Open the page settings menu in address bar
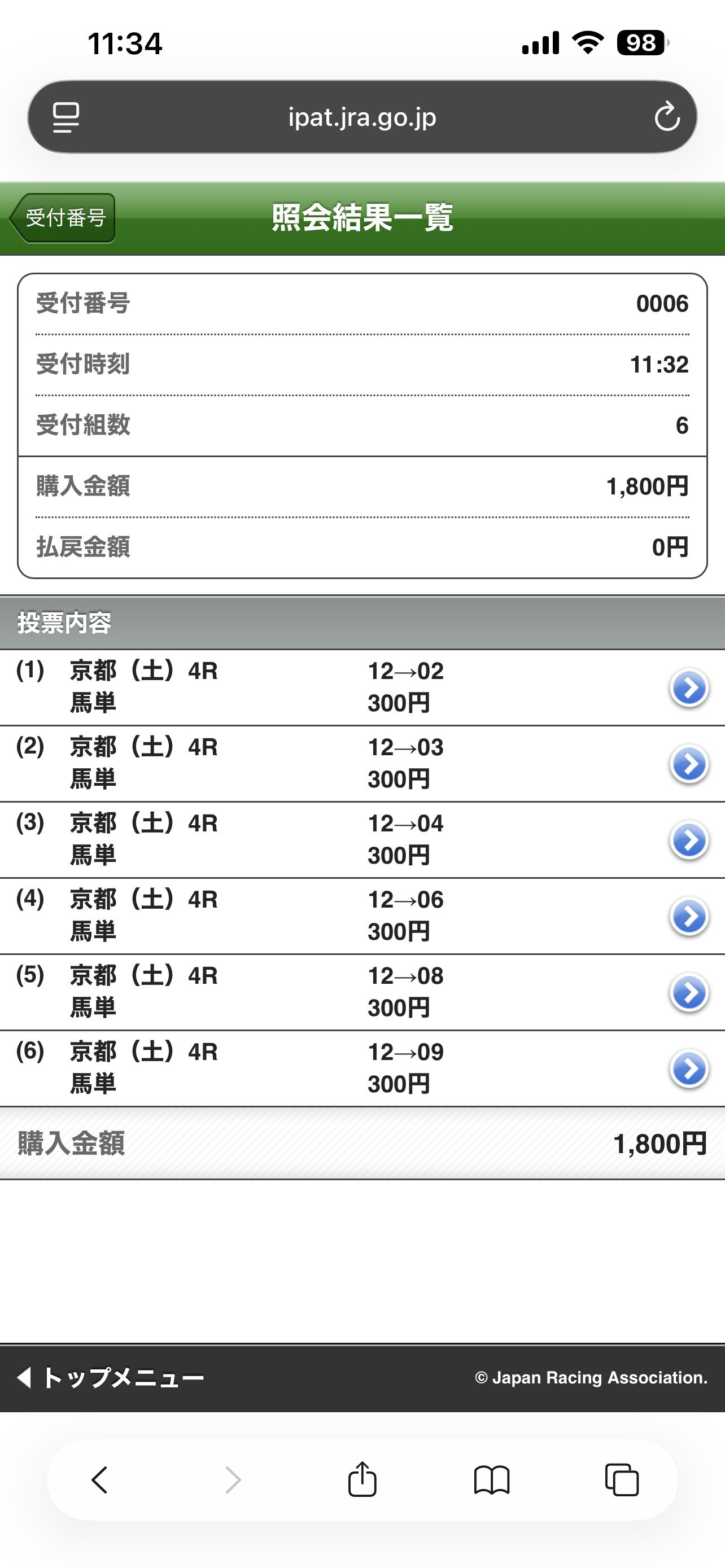Screen dimensions: 725x1568 click(65, 117)
